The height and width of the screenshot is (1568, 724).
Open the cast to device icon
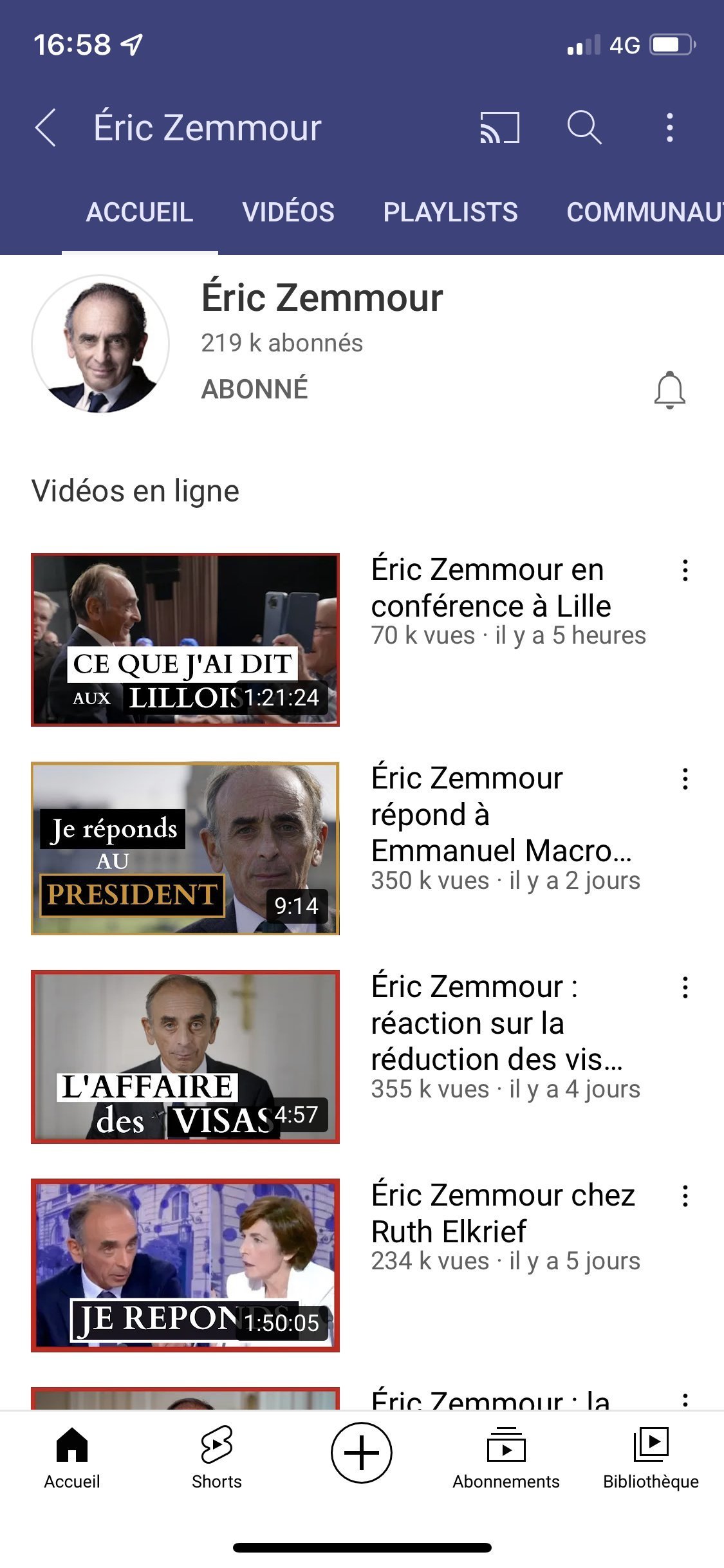point(499,127)
